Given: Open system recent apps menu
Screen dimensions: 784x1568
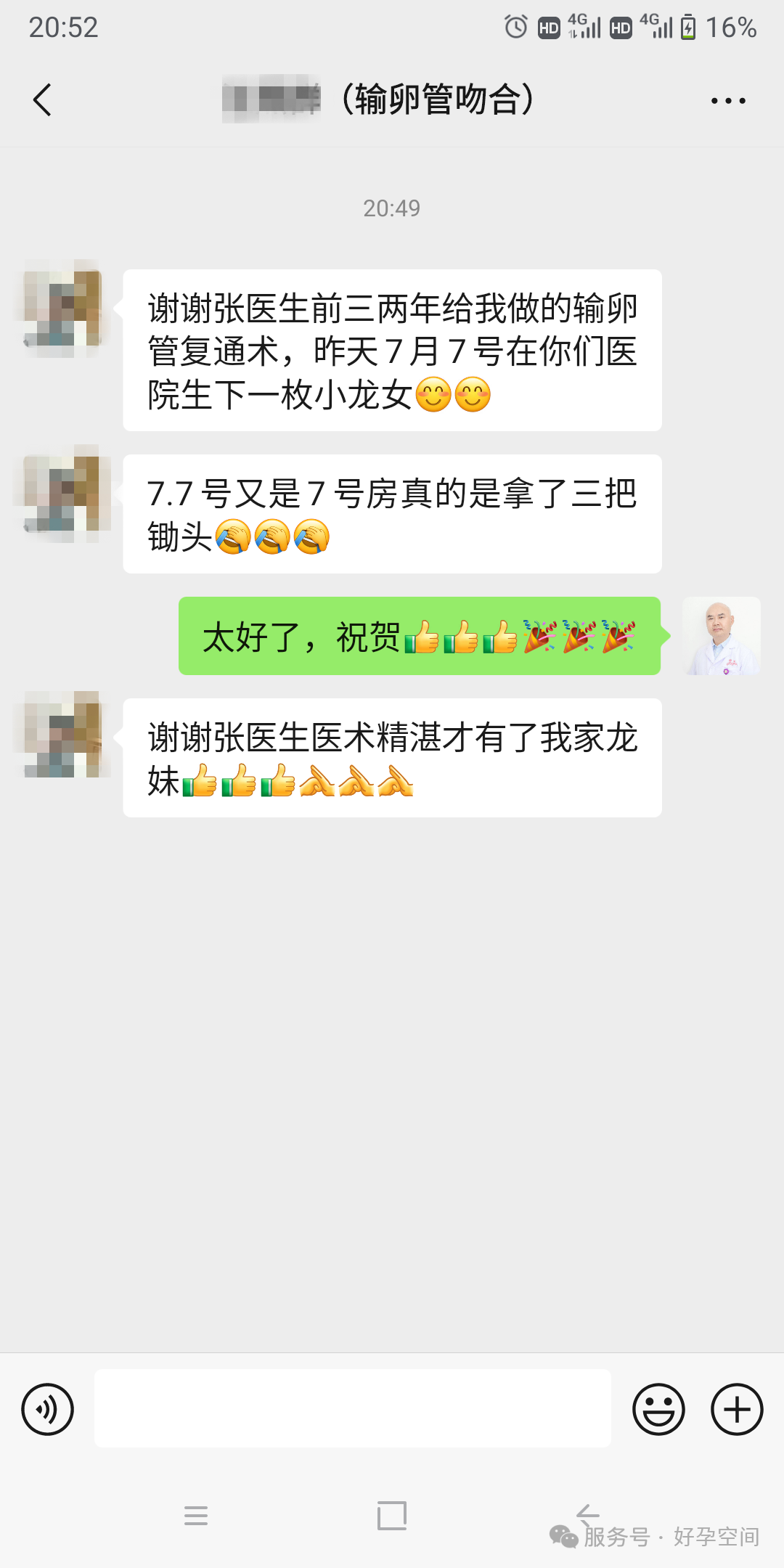Looking at the screenshot, I should (196, 1516).
